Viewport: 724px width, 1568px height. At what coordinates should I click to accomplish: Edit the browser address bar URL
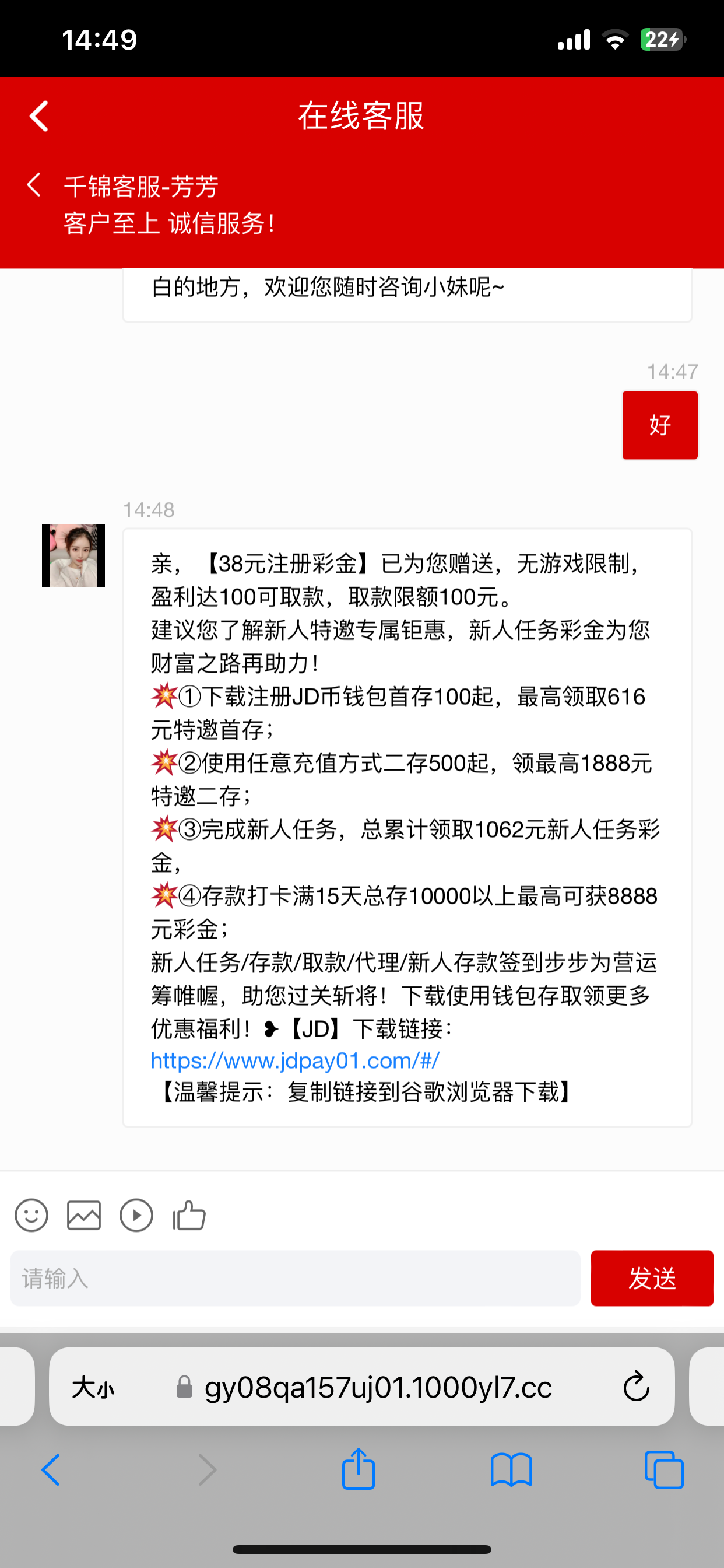pyautogui.click(x=377, y=1388)
